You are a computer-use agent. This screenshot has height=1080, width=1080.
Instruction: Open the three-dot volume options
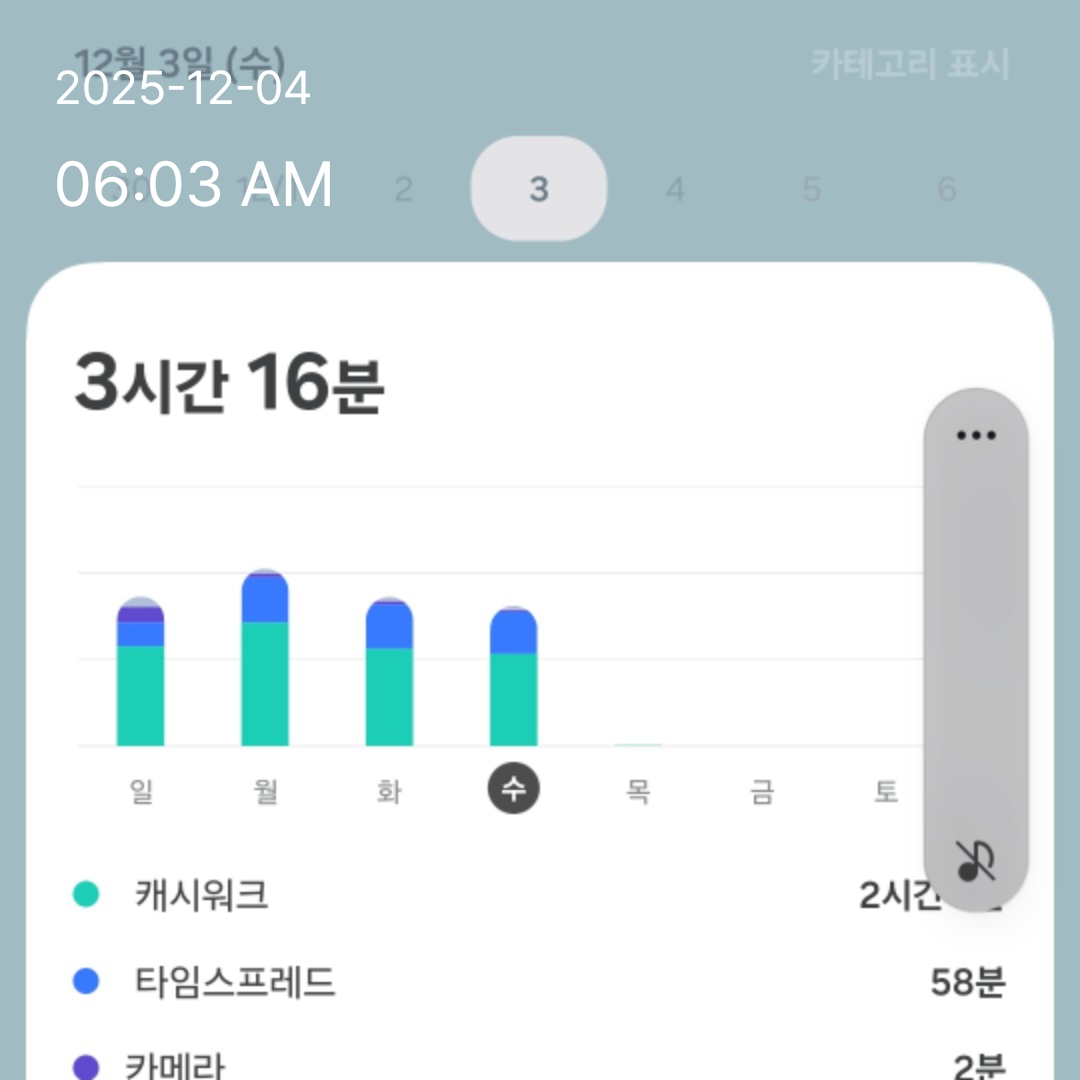pos(976,436)
